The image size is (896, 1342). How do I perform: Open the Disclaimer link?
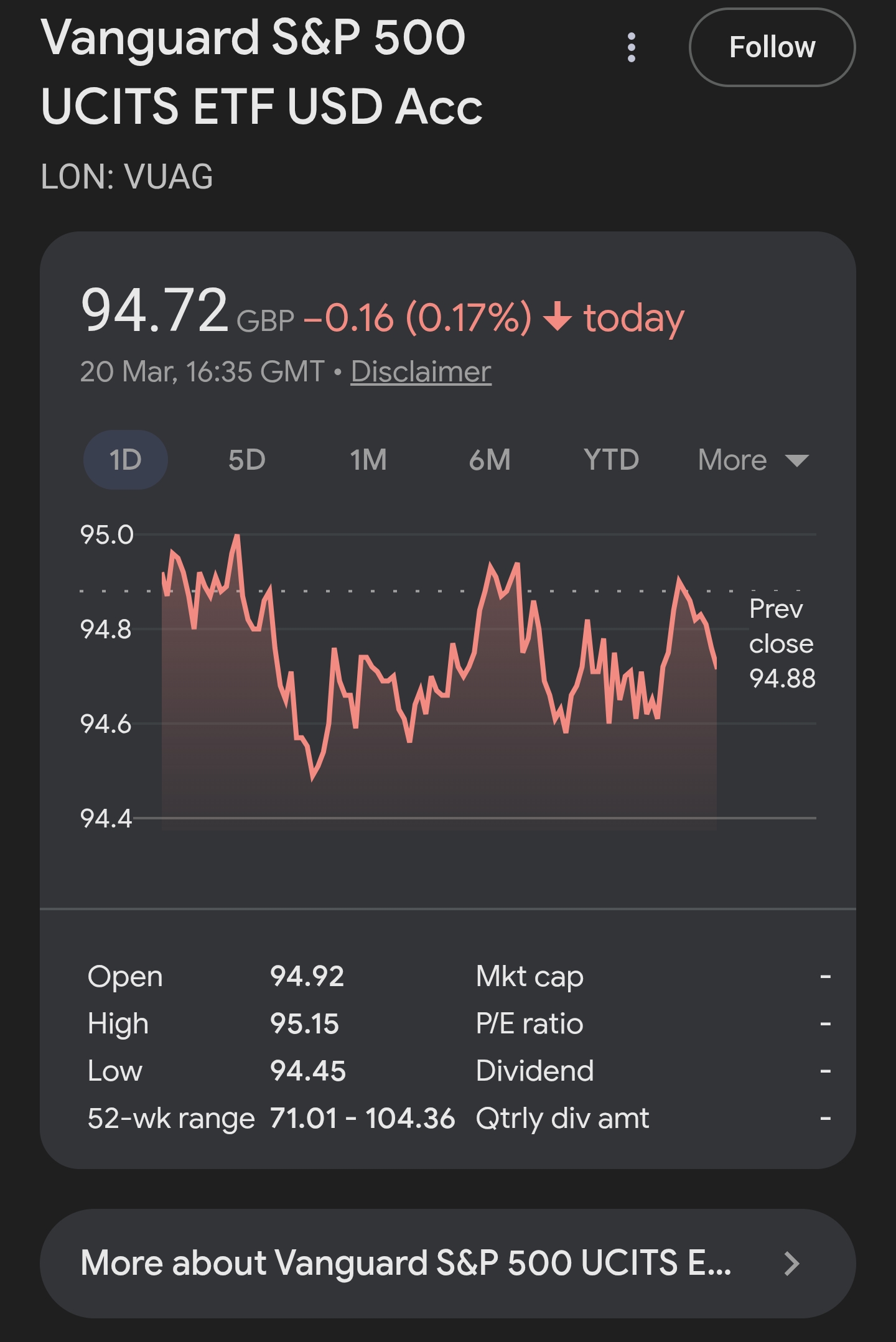pyautogui.click(x=421, y=372)
